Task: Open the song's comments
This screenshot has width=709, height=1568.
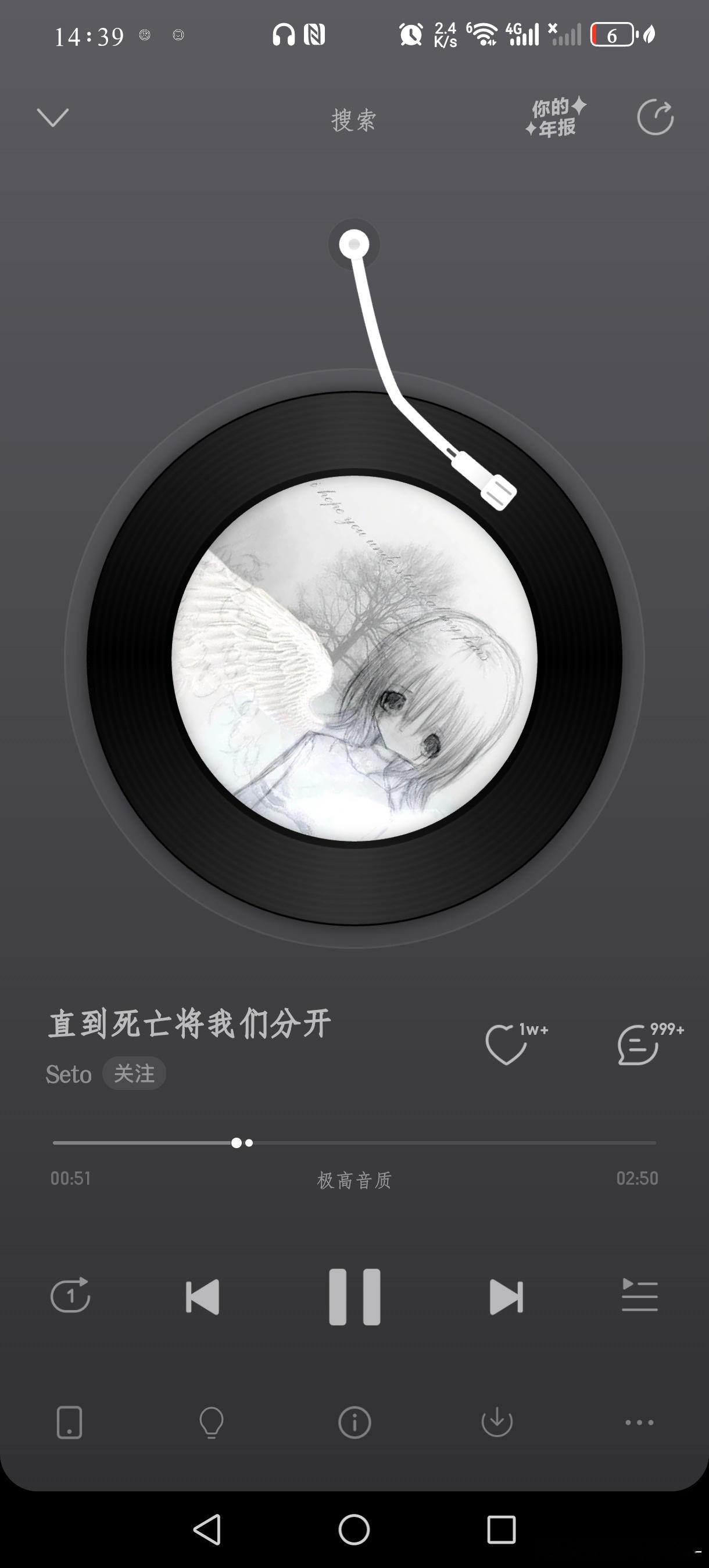Action: [x=638, y=1045]
